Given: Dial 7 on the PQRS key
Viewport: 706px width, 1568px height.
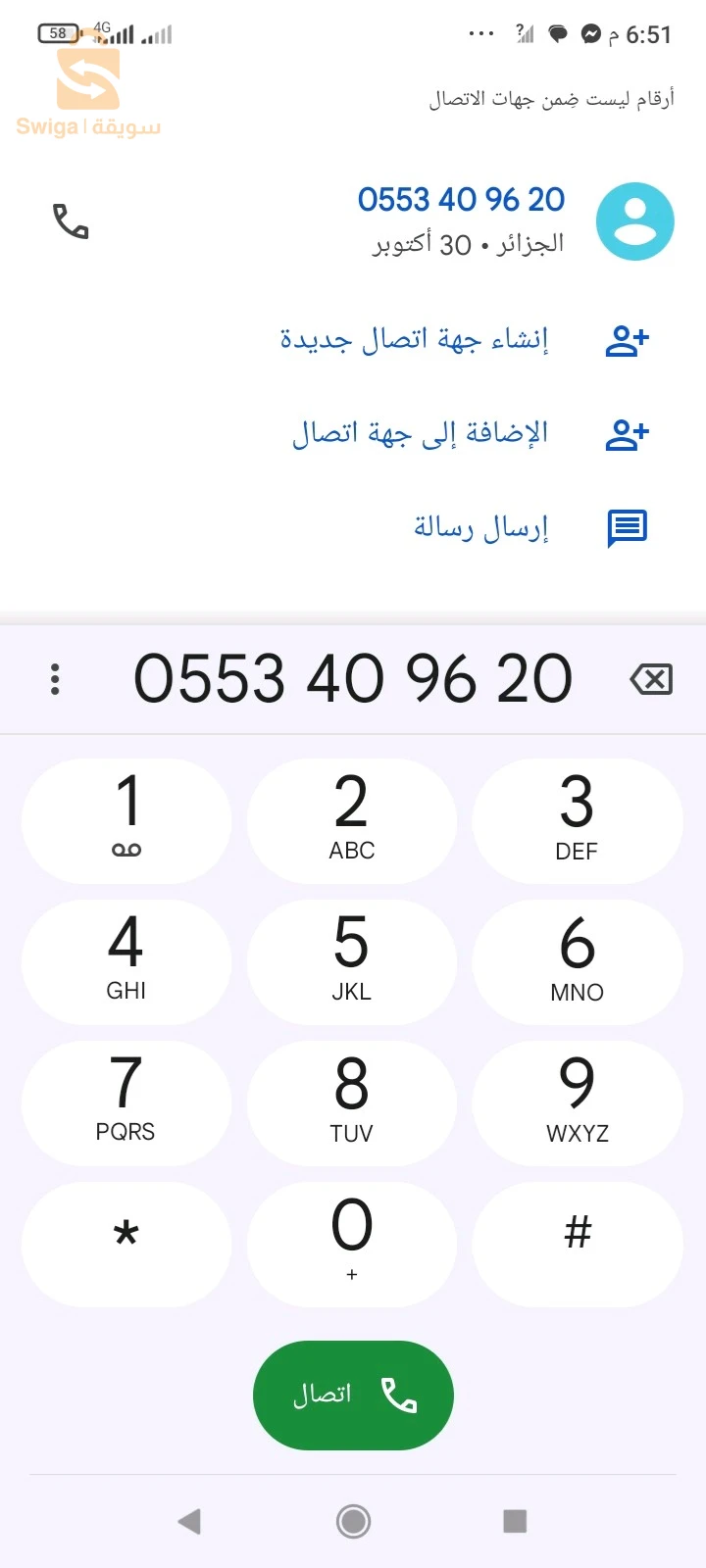Looking at the screenshot, I should (126, 1103).
